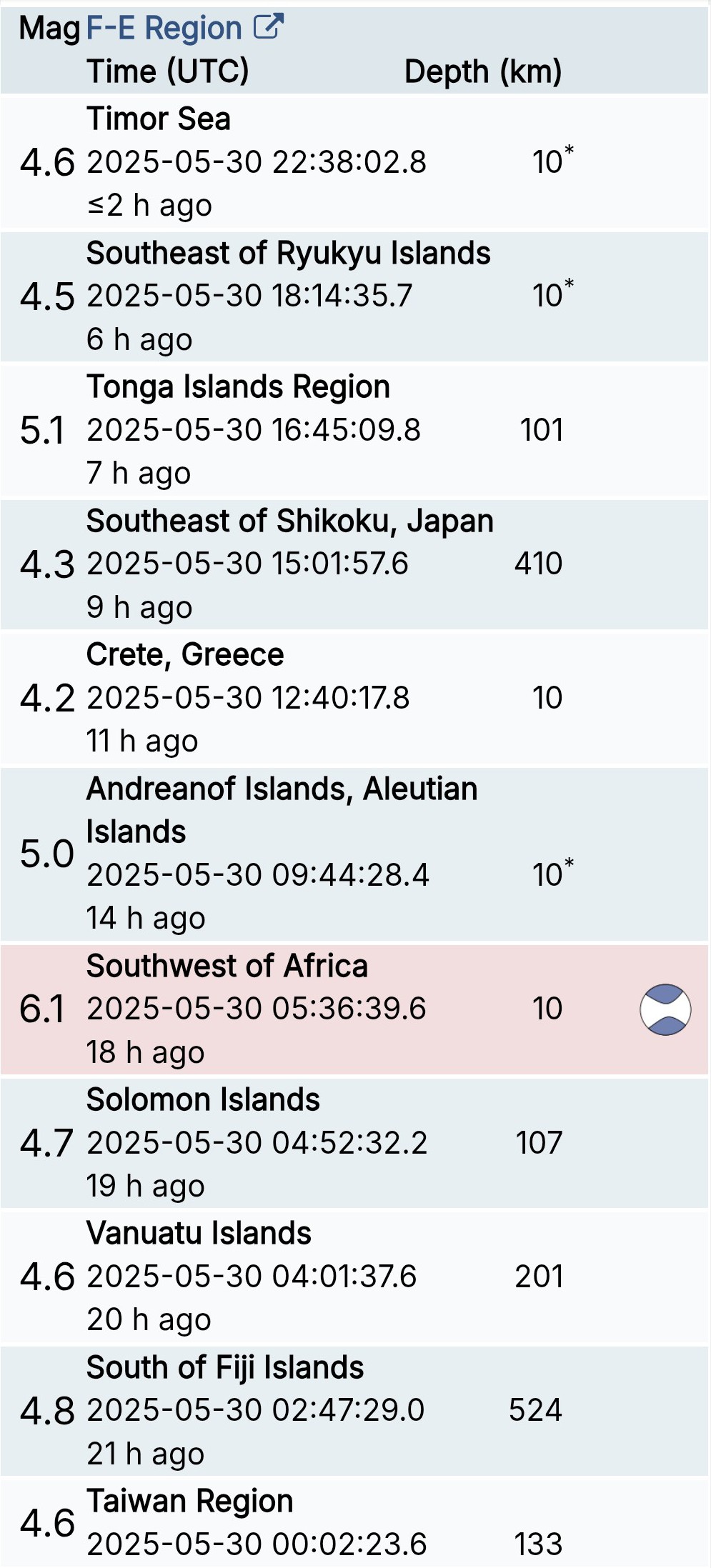The image size is (711, 1568).
Task: View the Vanuatu Islands 4.6 event
Action: (x=354, y=1277)
